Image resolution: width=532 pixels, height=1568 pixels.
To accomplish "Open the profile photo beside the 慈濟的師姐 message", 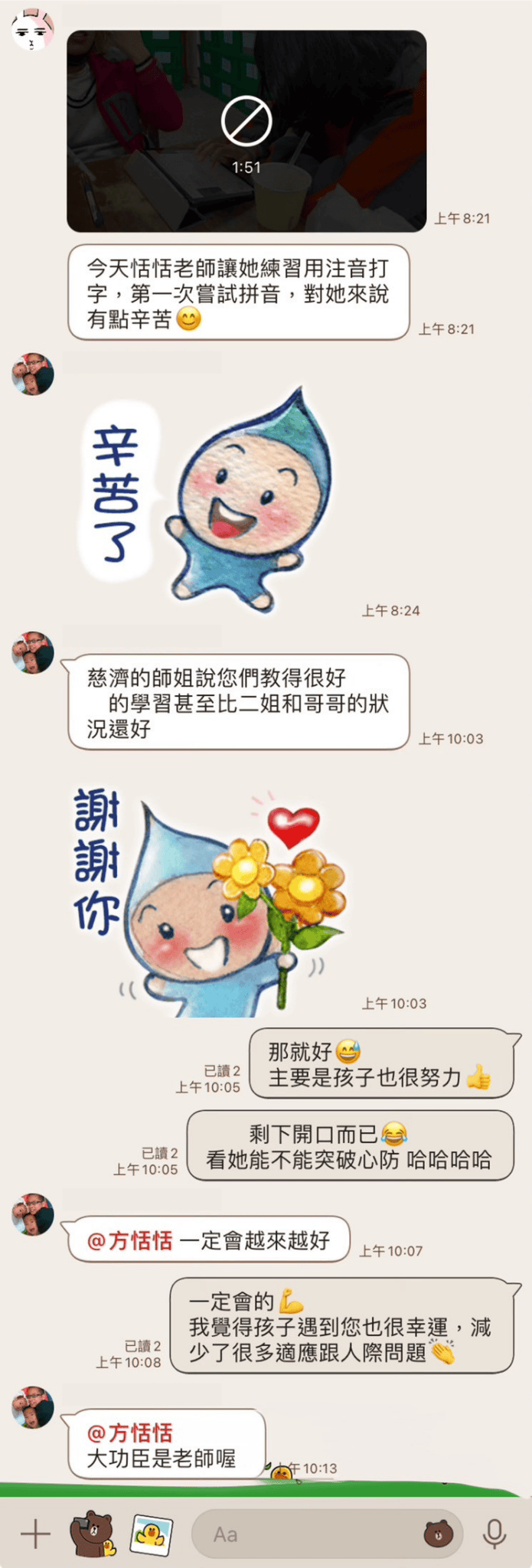I will click(x=33, y=652).
